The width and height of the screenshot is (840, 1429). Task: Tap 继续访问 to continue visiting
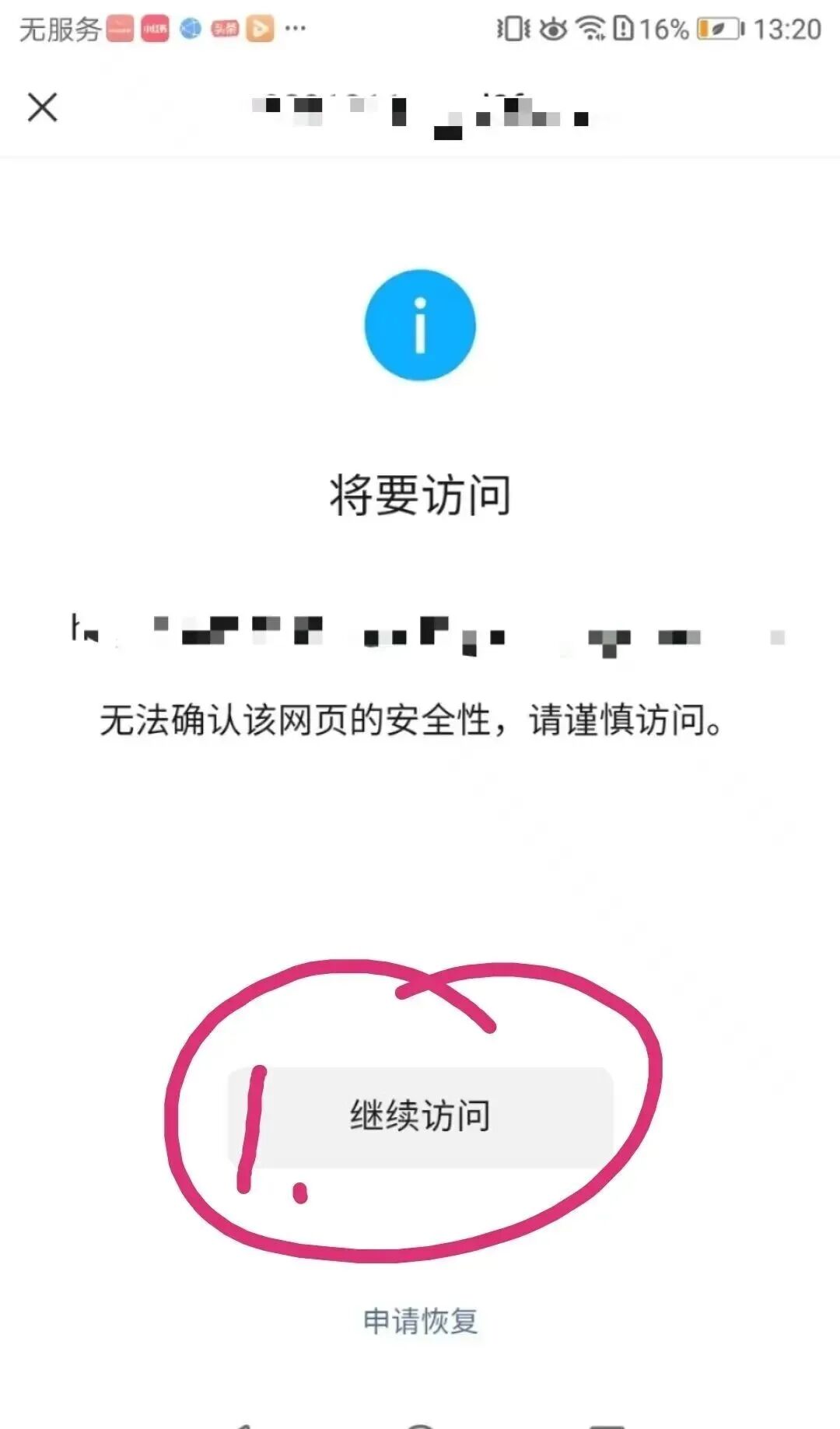click(420, 1116)
